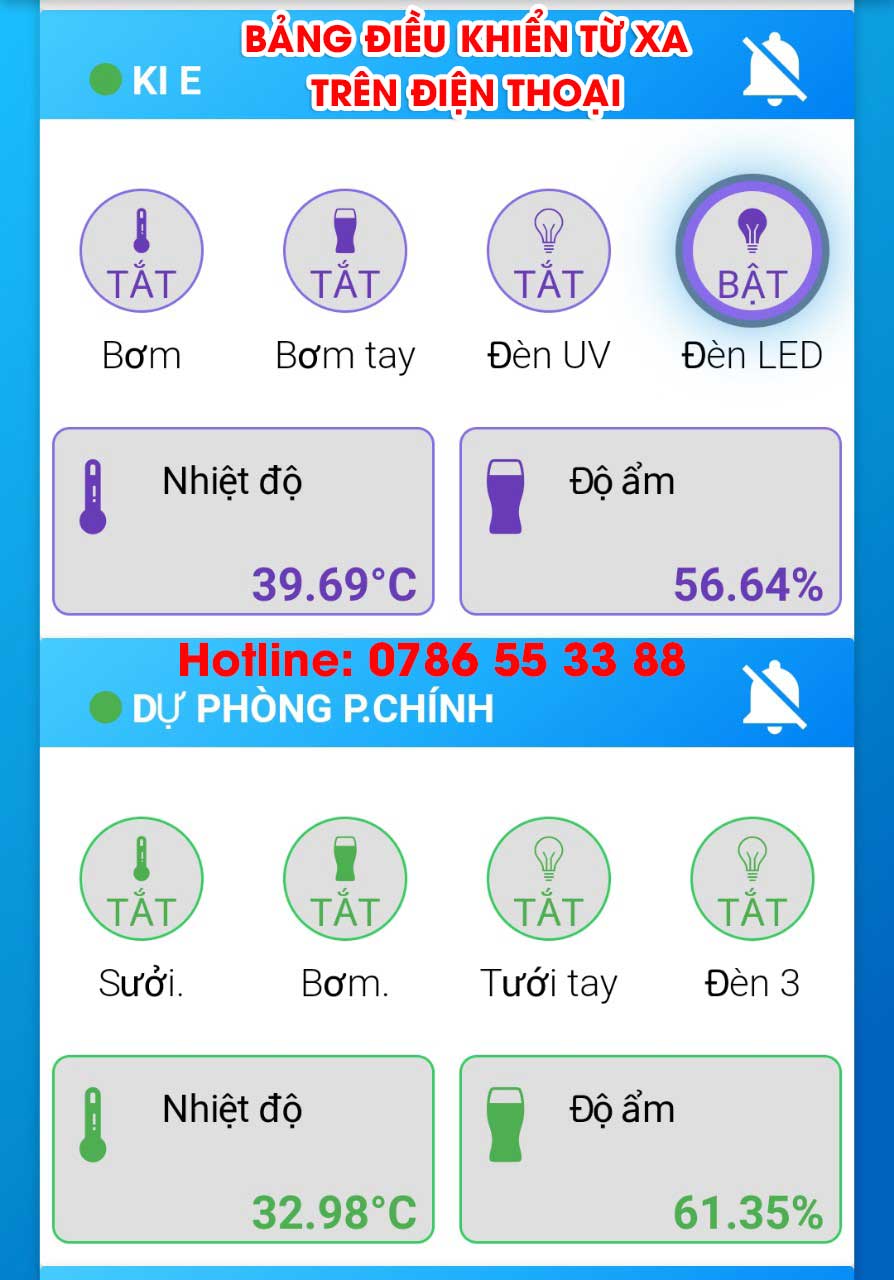Enable Bơm tay in the purple section

[x=345, y=251]
